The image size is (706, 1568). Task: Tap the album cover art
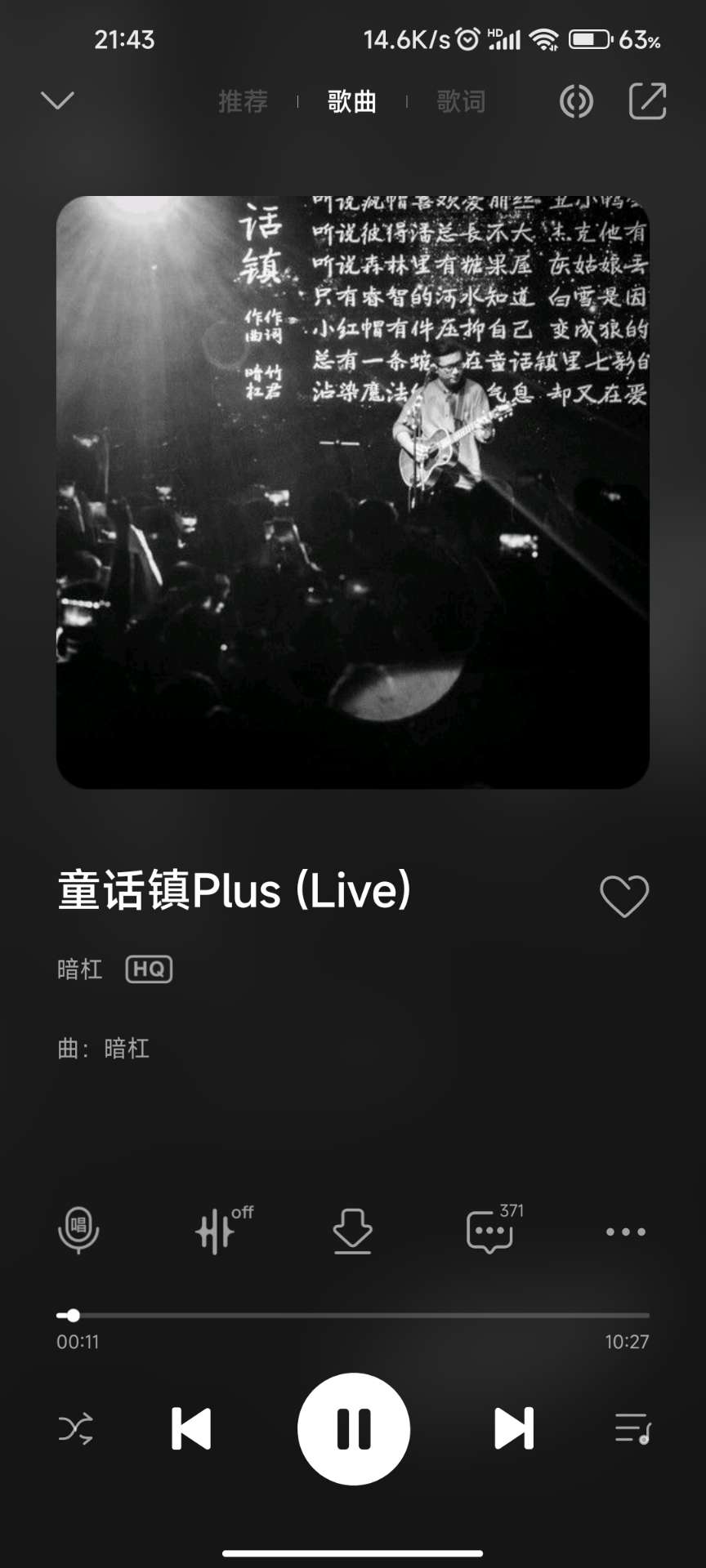[x=353, y=492]
